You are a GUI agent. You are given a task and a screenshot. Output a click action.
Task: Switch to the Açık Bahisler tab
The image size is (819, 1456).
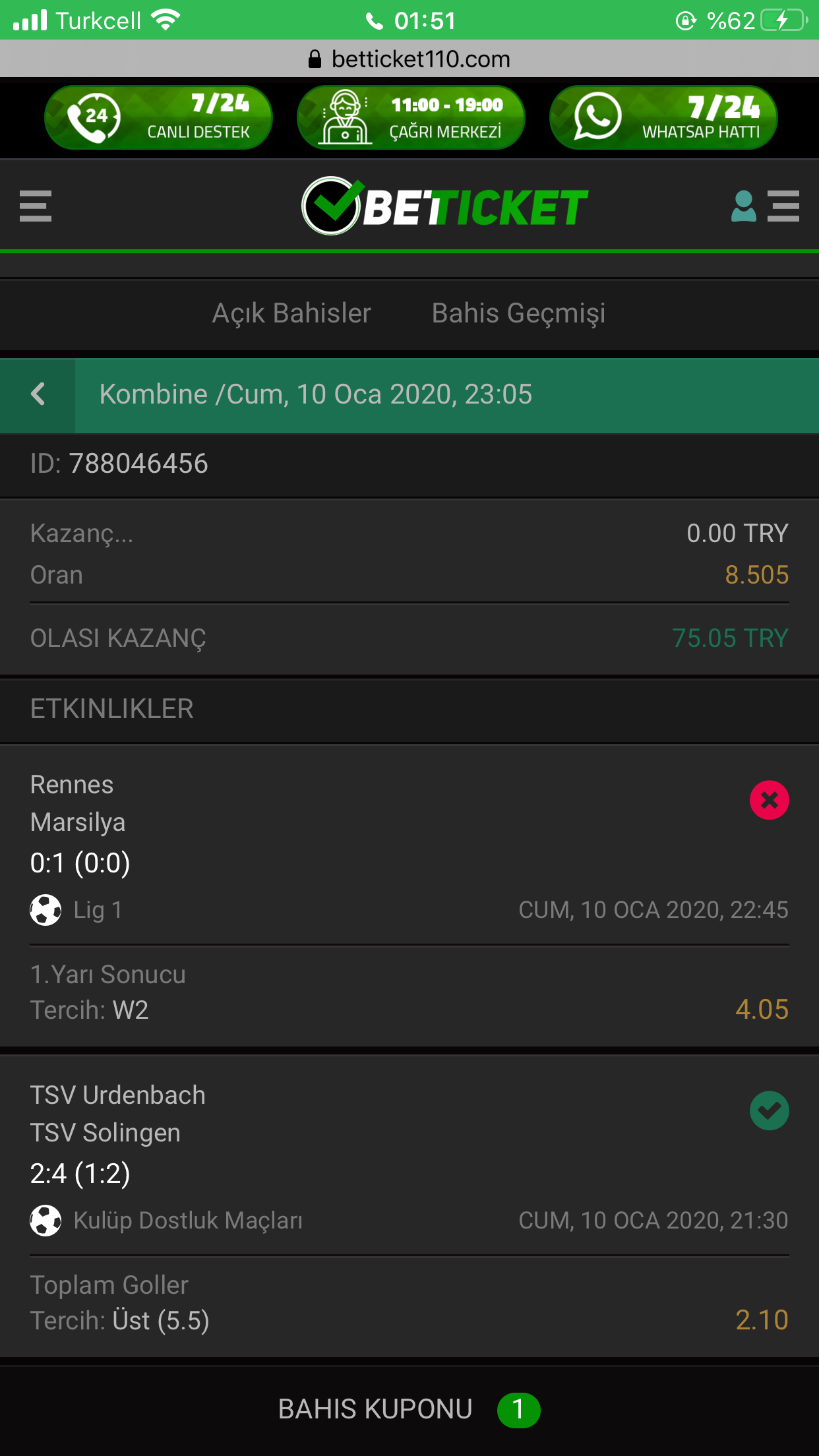point(291,313)
